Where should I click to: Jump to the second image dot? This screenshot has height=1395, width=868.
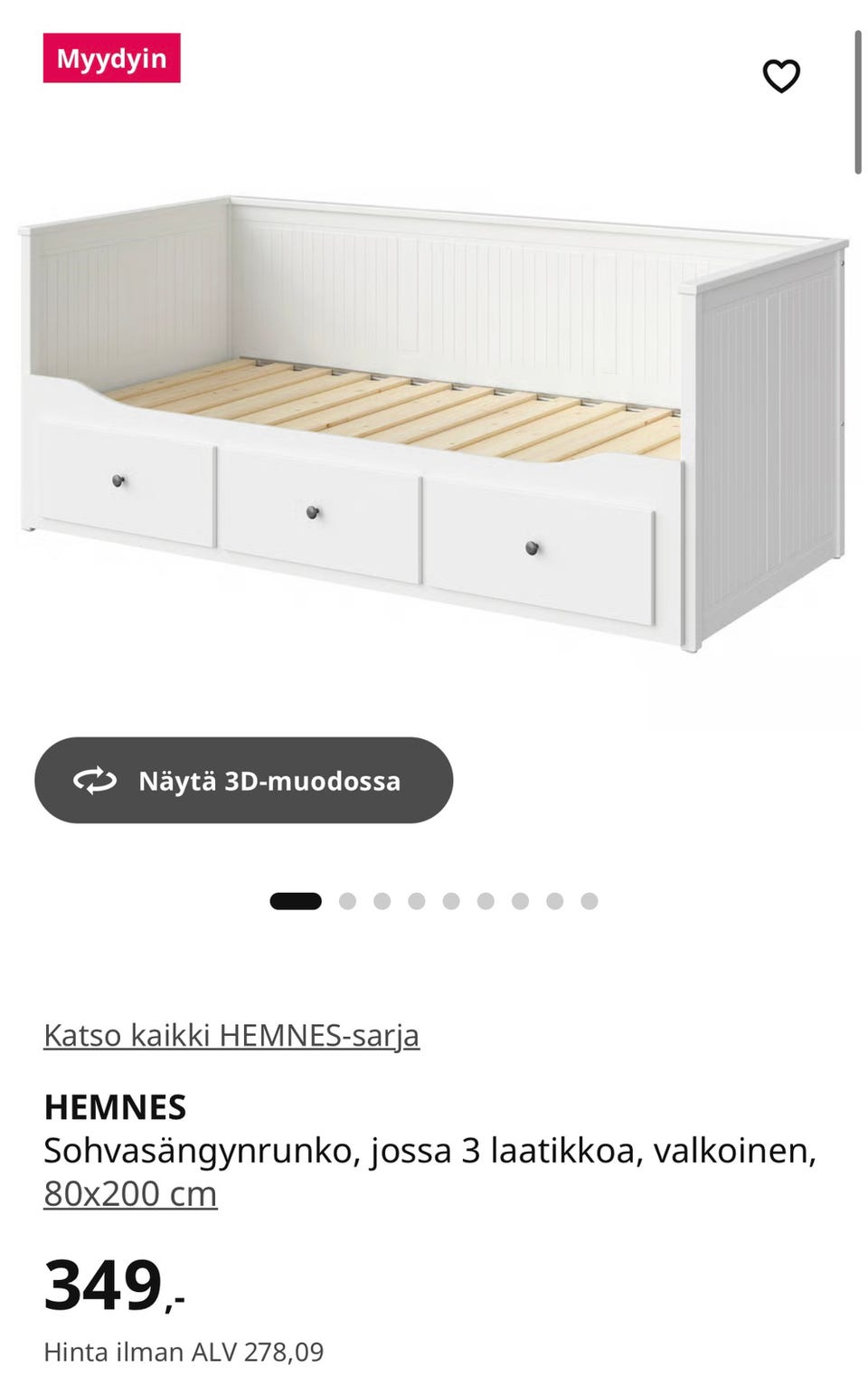click(x=347, y=901)
